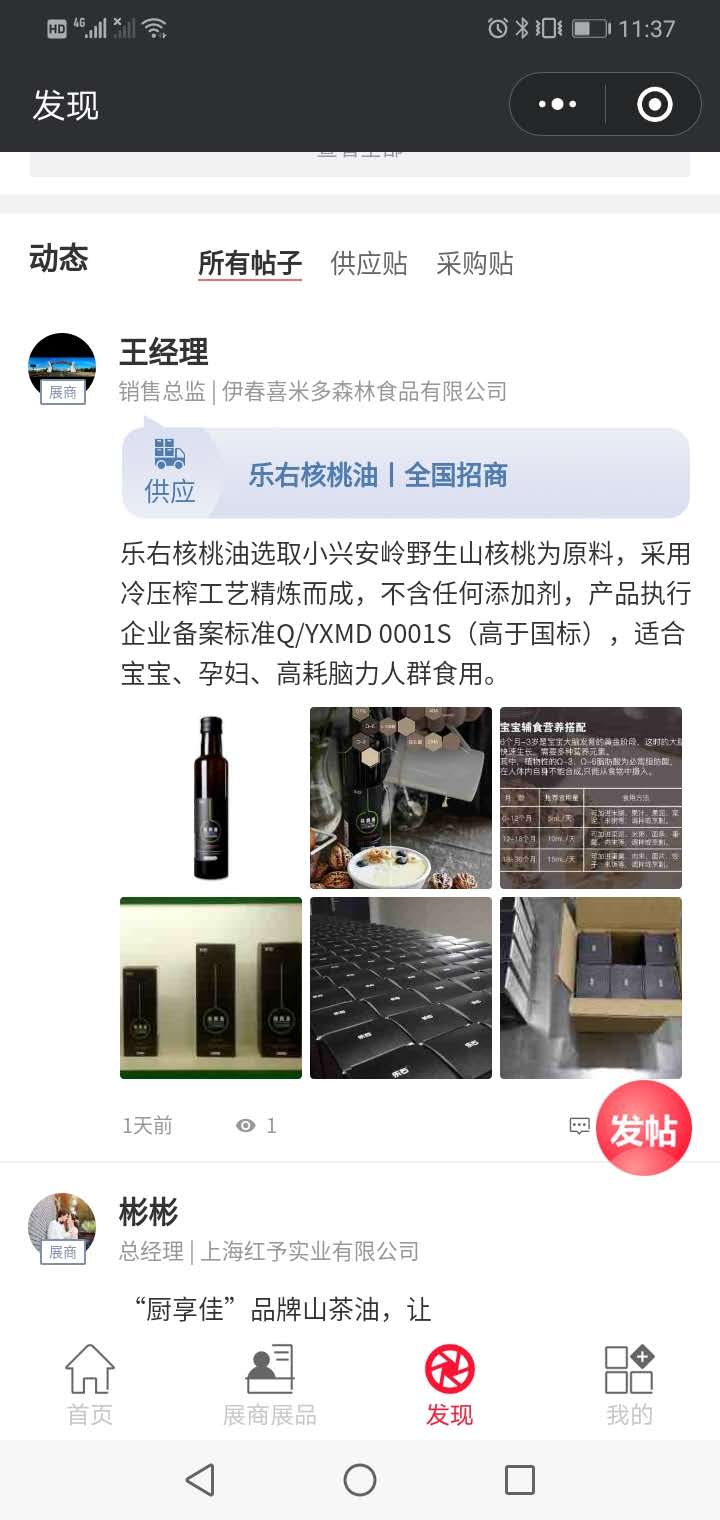This screenshot has height=1520, width=720.
Task: View the single black bottle photo
Action: tap(211, 798)
